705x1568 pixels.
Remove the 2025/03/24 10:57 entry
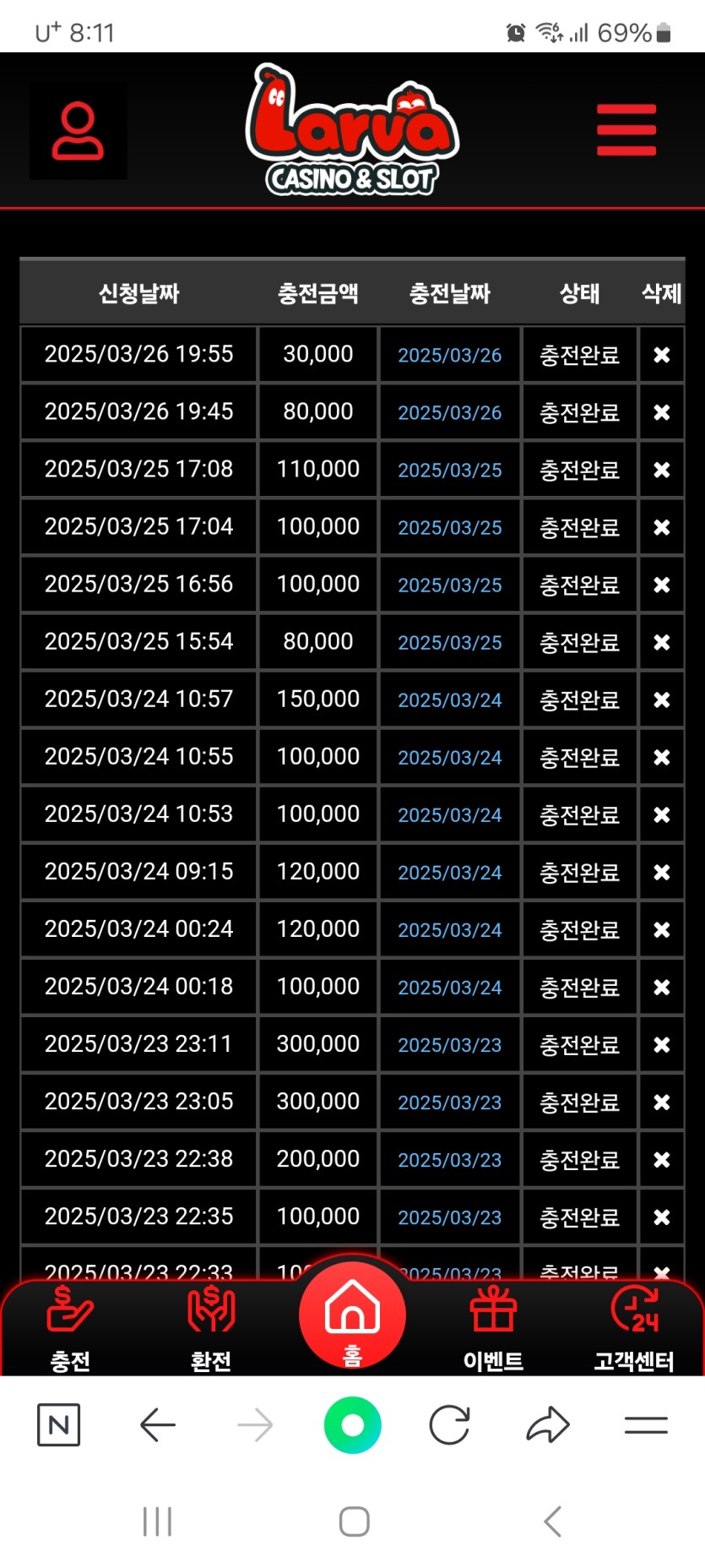(662, 700)
